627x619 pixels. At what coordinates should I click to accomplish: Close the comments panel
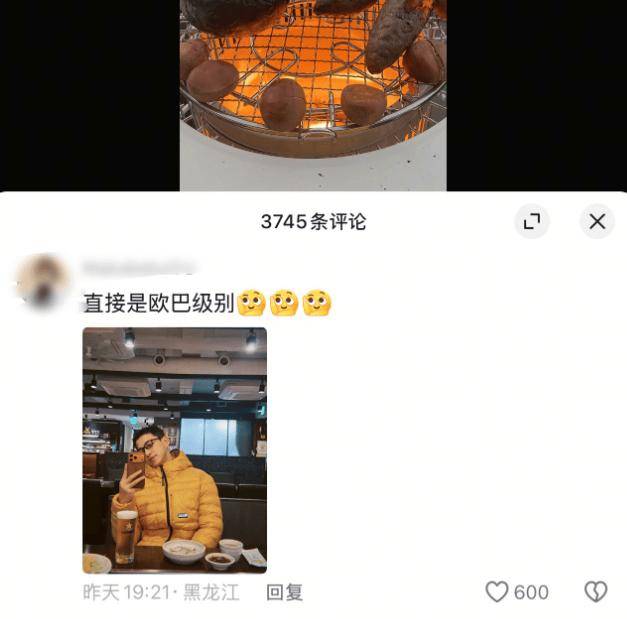coord(597,221)
